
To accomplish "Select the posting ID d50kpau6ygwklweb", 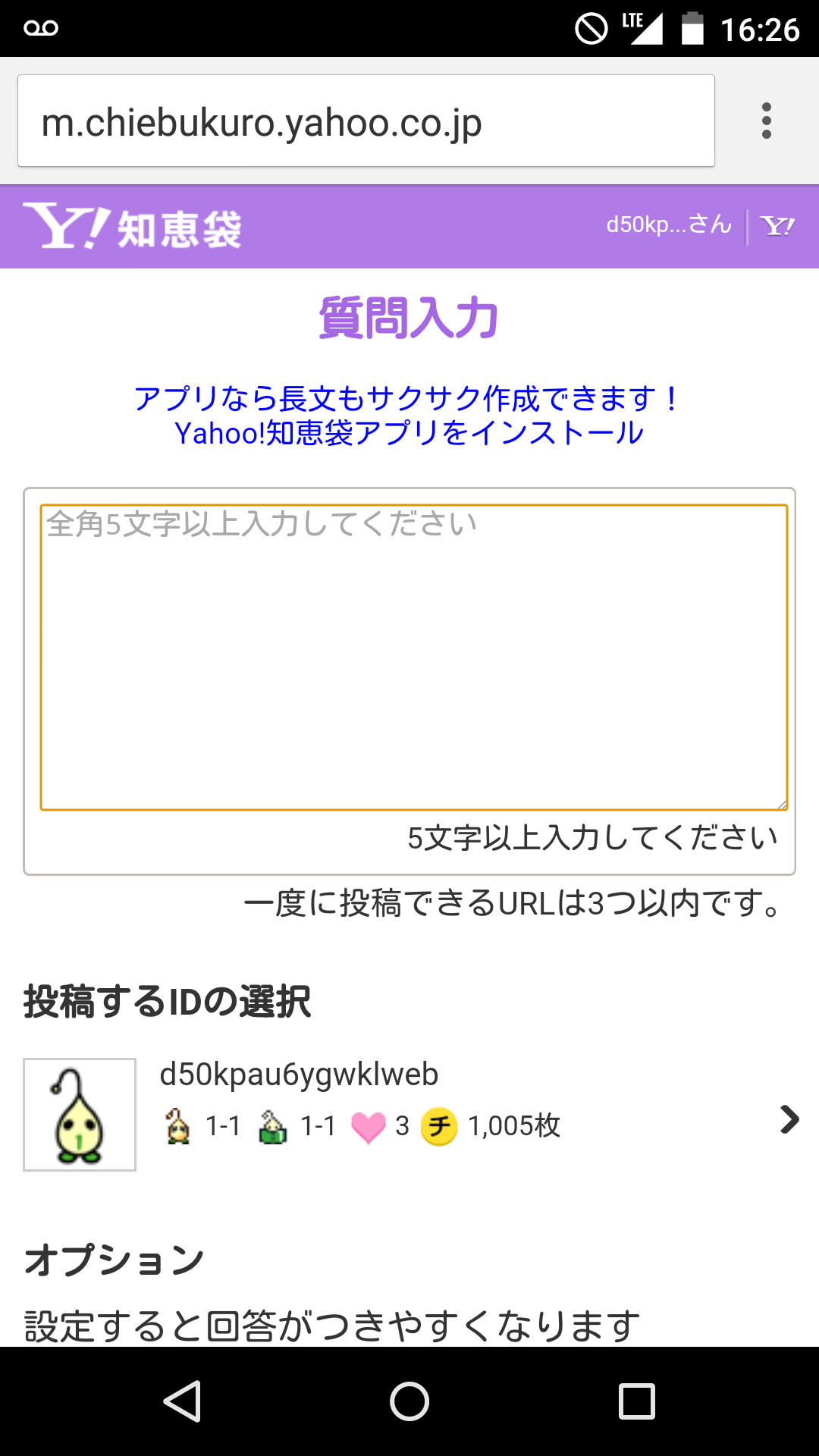I will (x=409, y=1115).
